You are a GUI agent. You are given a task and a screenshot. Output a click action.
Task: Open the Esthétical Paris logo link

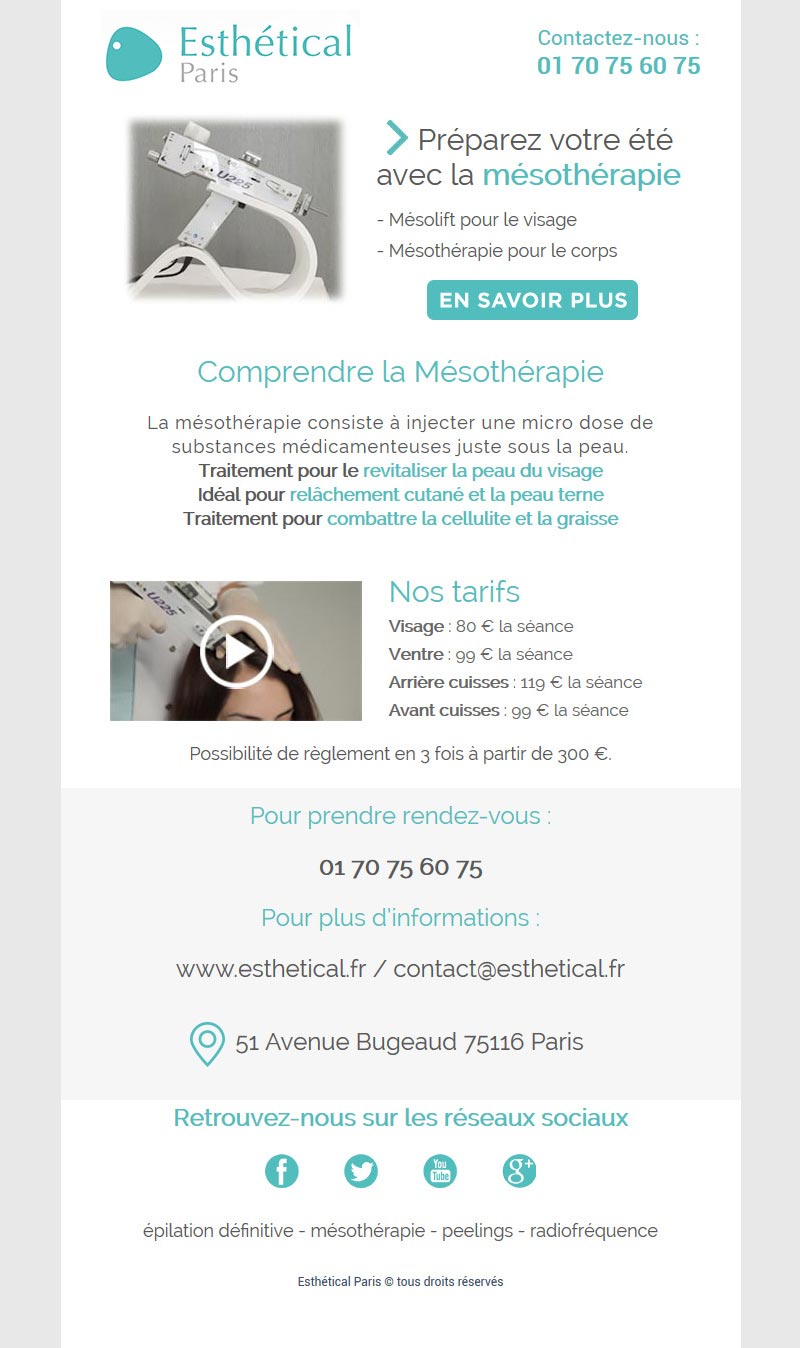pos(230,53)
